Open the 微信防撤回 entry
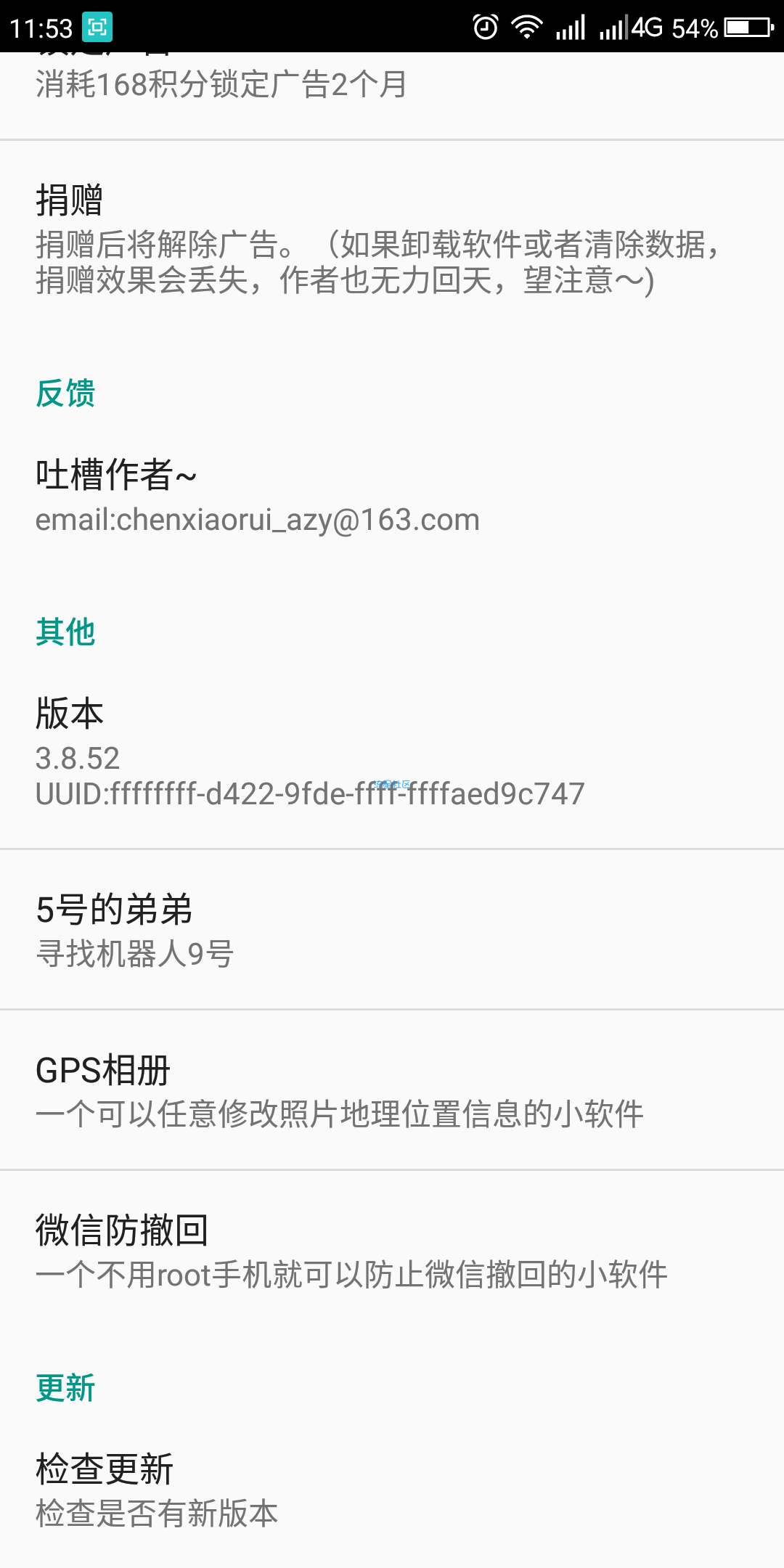This screenshot has height=1568, width=784. click(x=392, y=1251)
